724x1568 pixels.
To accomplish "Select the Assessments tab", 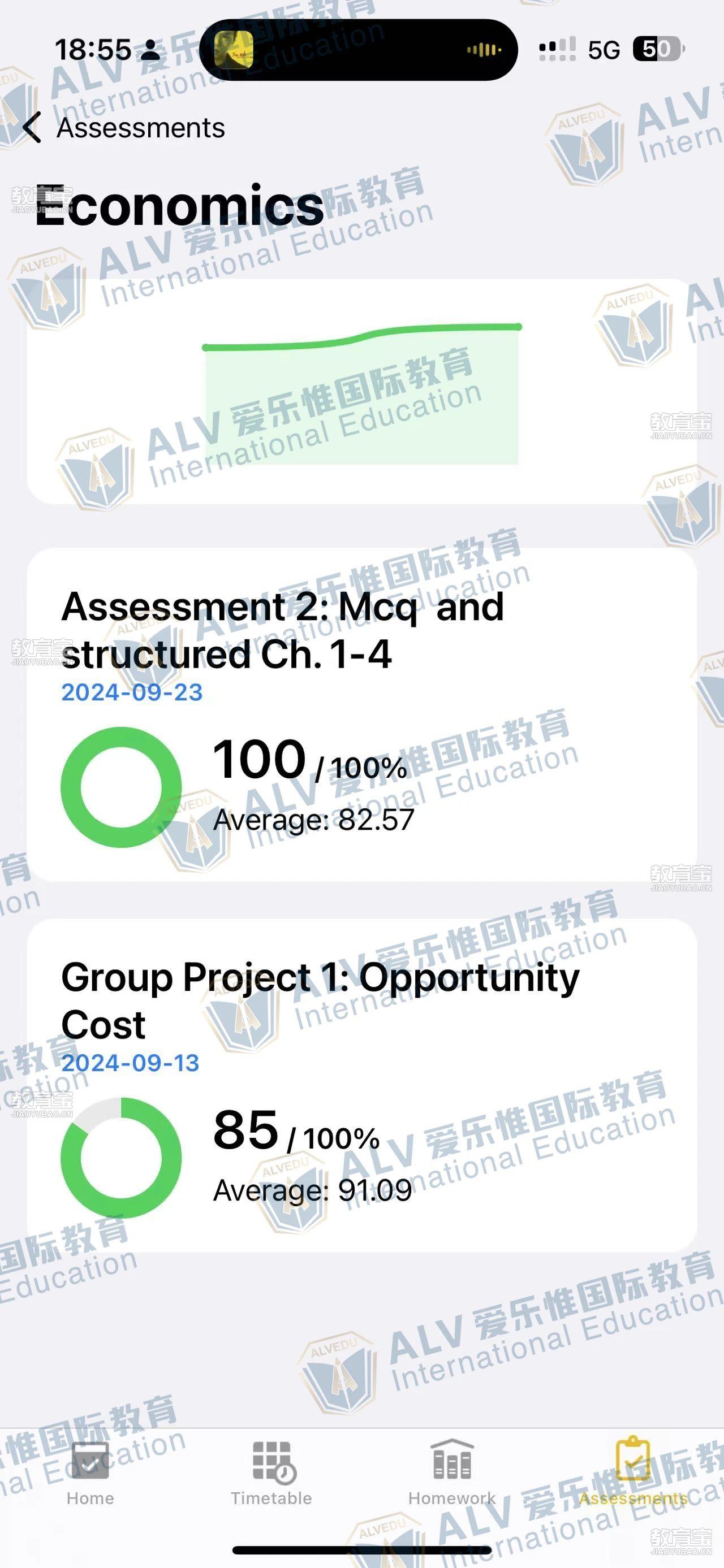I will tap(633, 1472).
